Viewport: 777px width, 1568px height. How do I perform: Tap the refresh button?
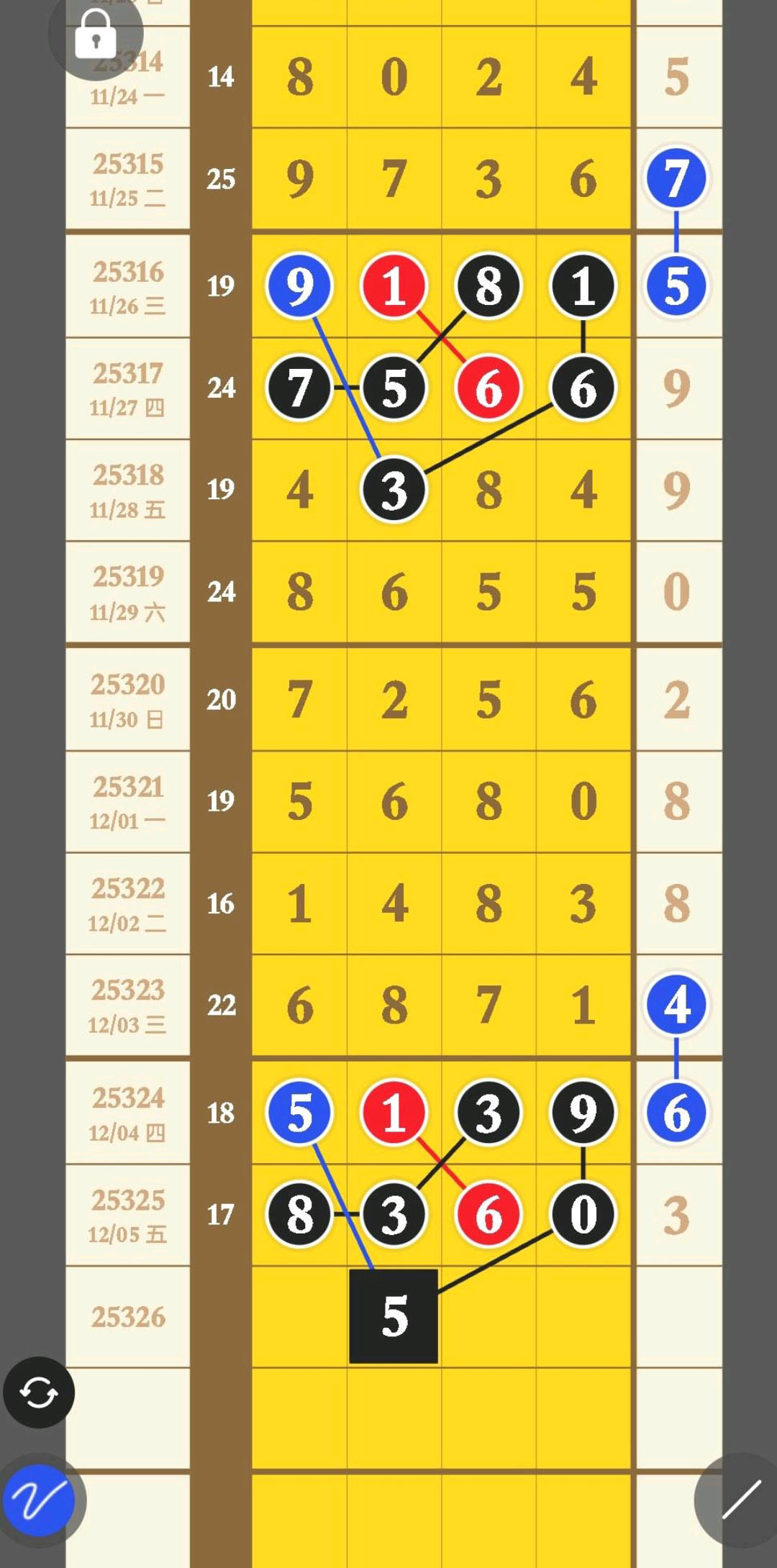[39, 1392]
